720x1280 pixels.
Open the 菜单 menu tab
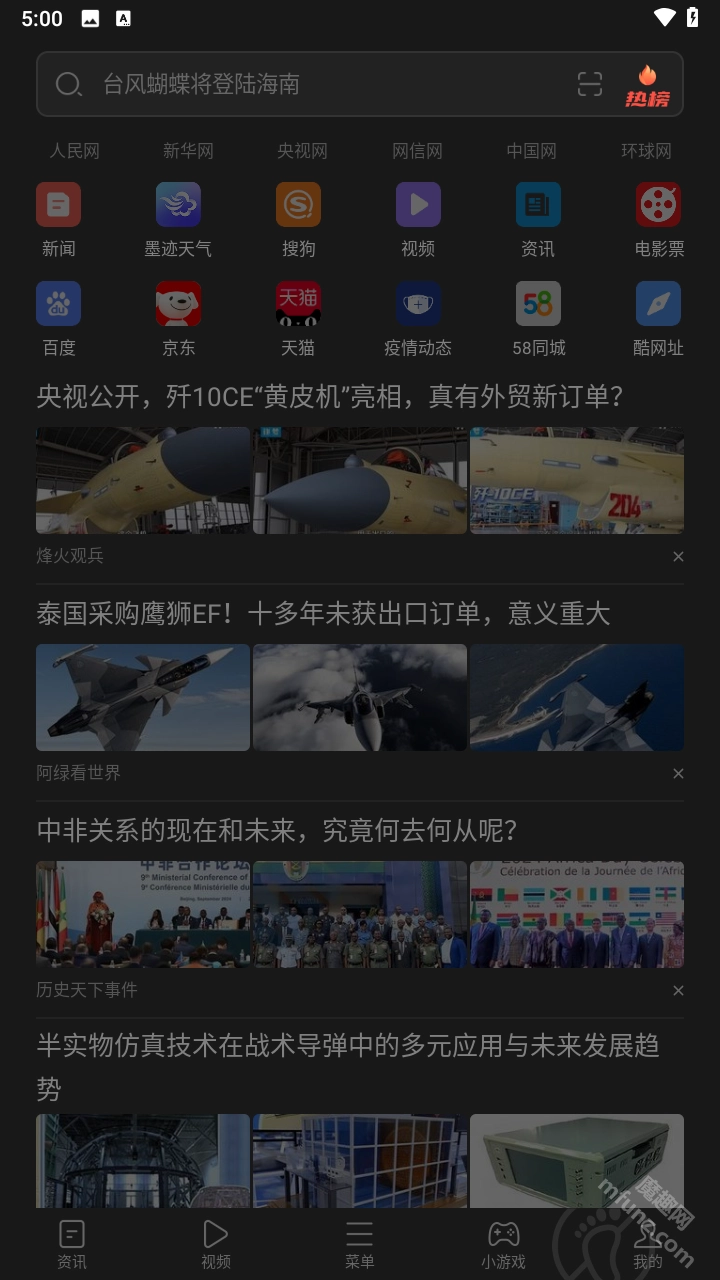[360, 1244]
